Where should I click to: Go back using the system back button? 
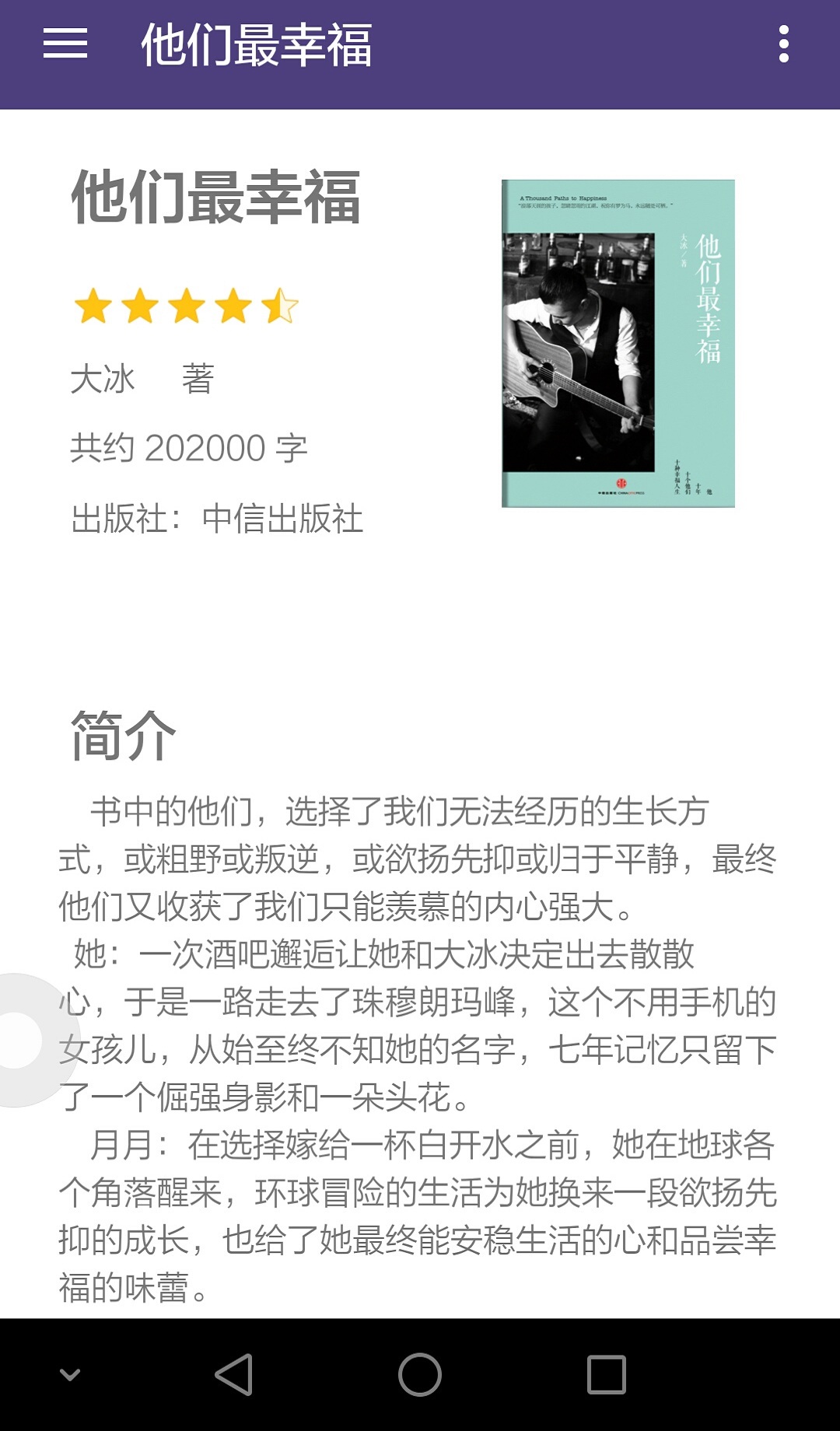(233, 1374)
